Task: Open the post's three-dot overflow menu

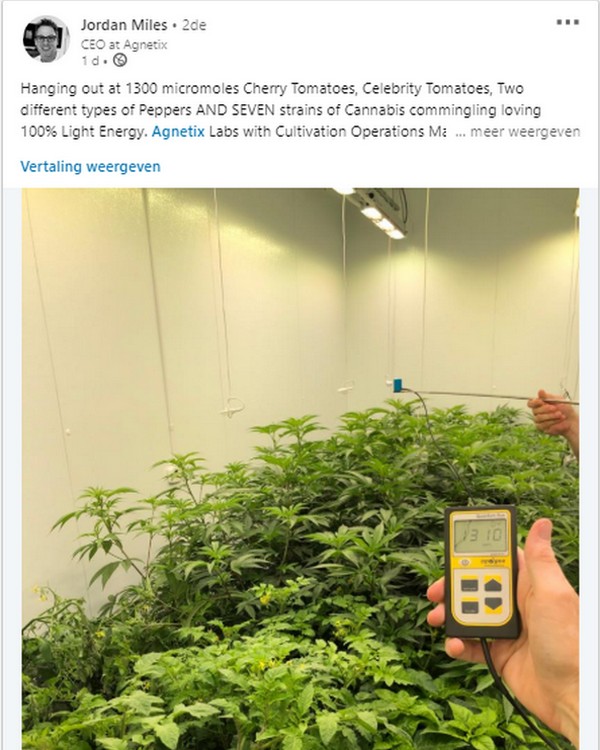Action: tap(567, 22)
